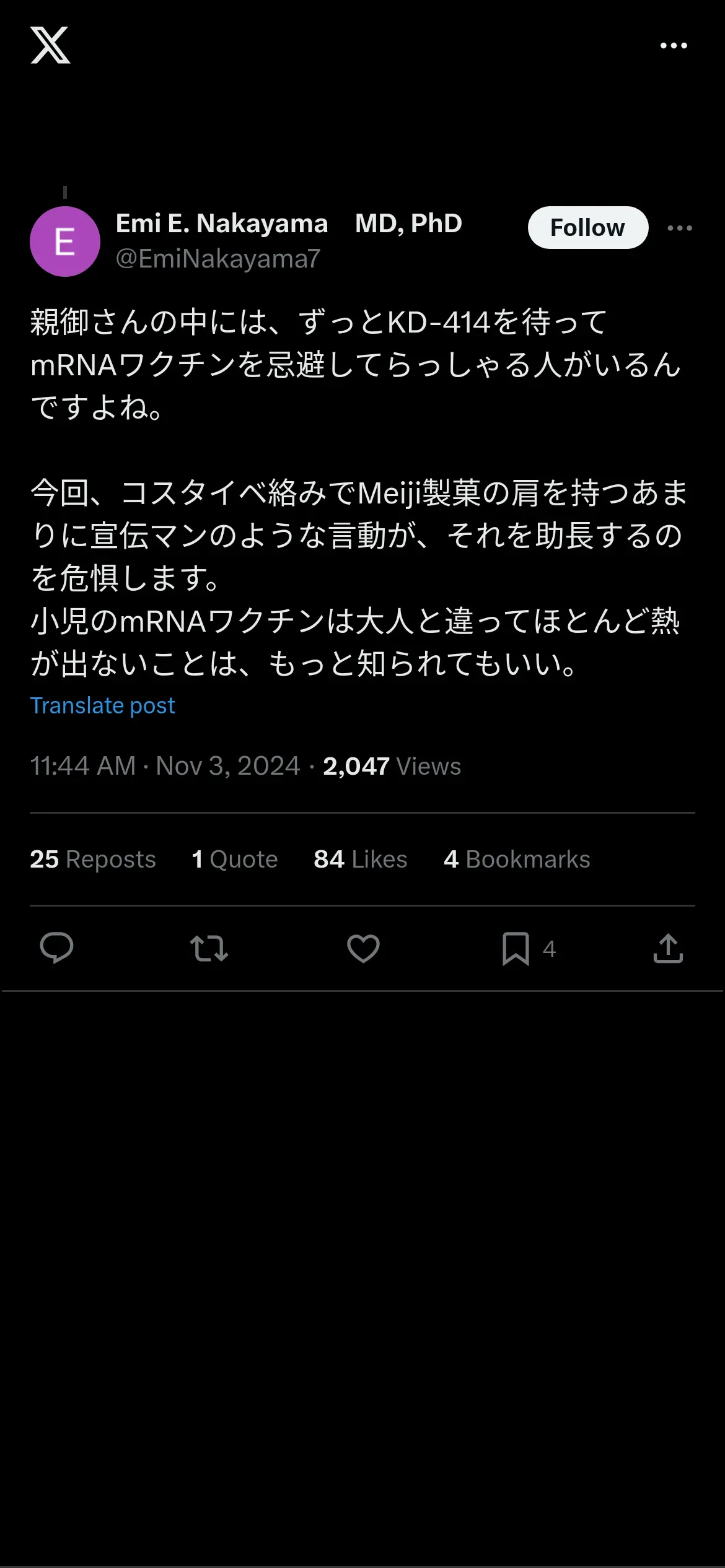This screenshot has width=725, height=1568.
Task: View the 1 Quote
Action: (235, 859)
